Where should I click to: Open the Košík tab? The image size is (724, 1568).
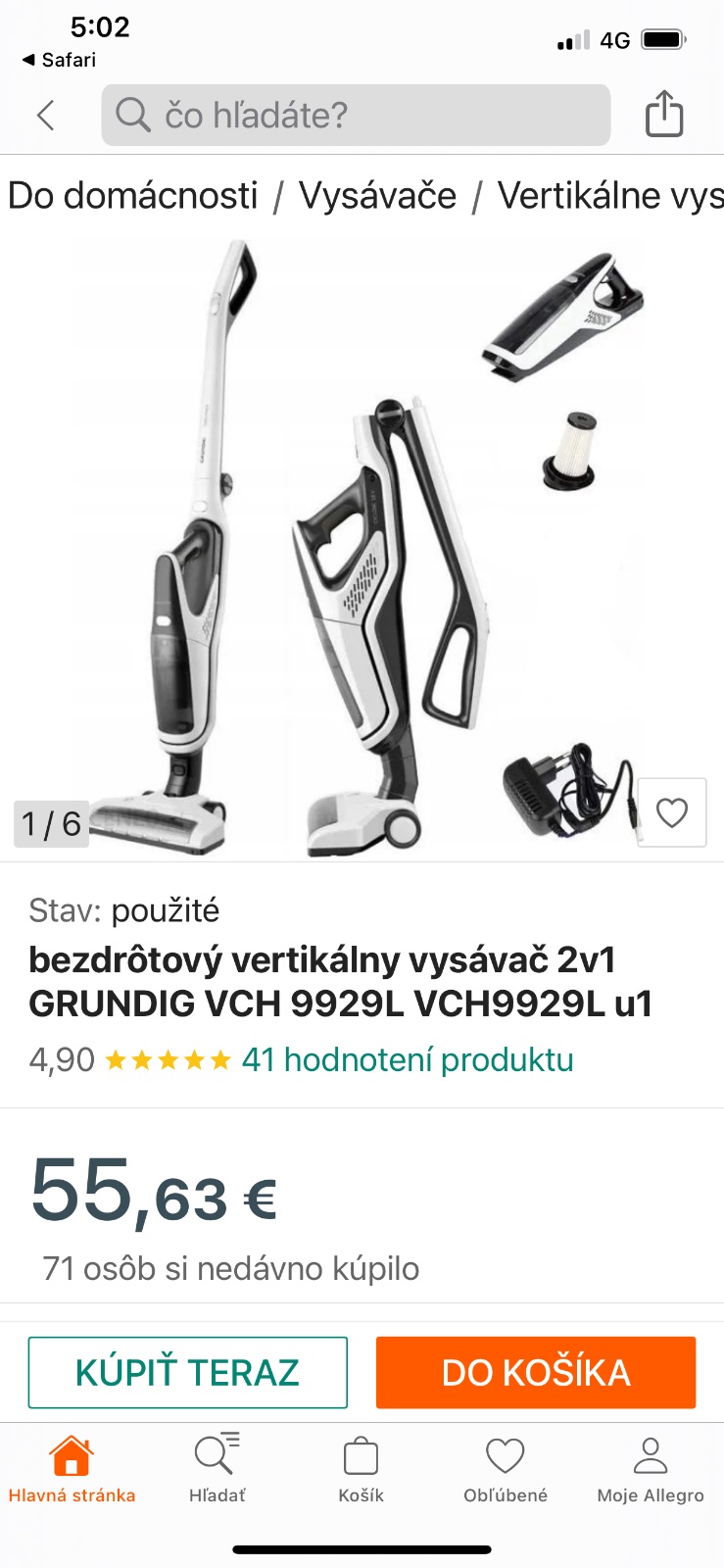pos(361,1468)
